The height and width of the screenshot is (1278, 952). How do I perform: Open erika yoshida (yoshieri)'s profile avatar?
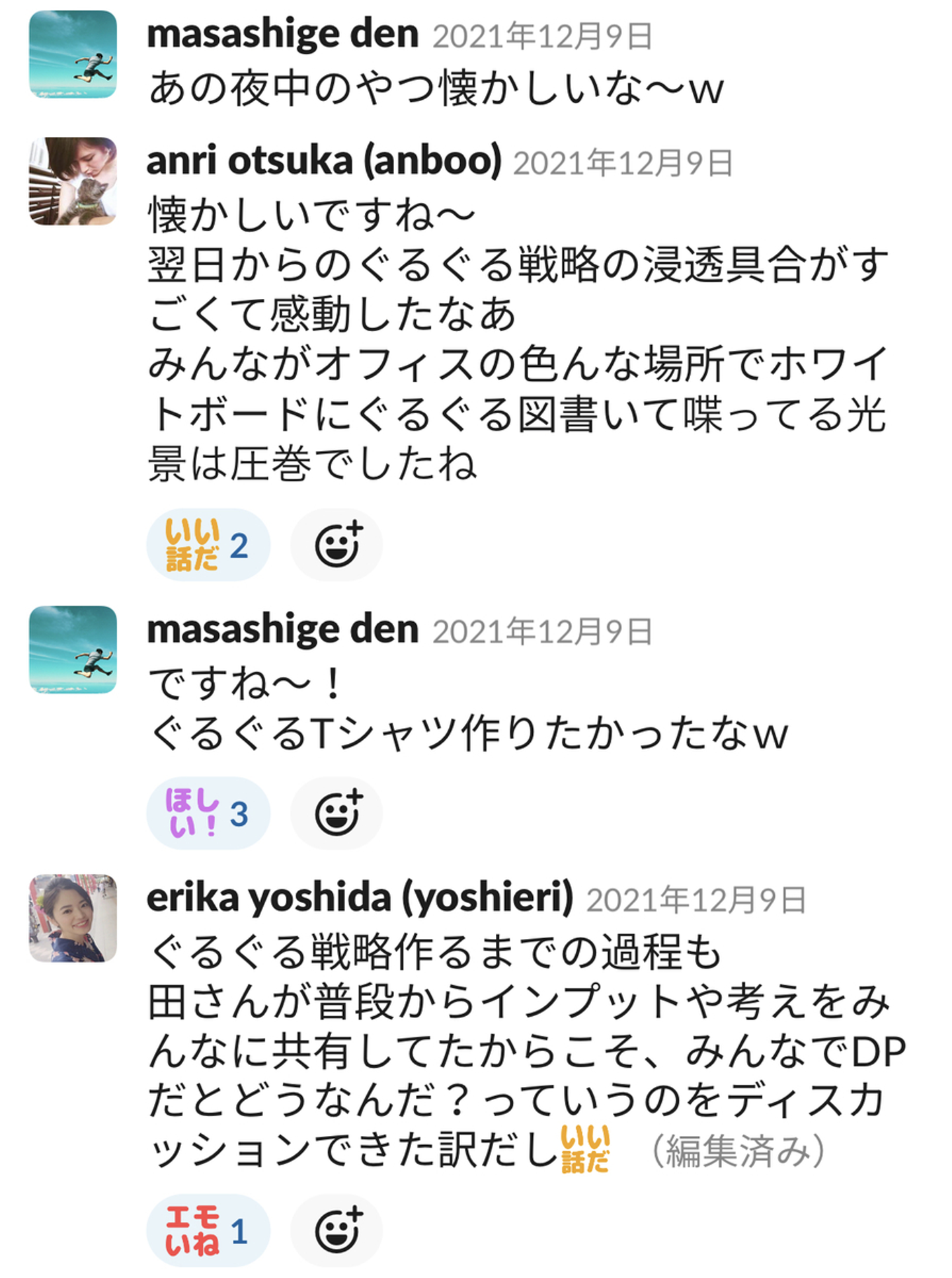pos(73,918)
